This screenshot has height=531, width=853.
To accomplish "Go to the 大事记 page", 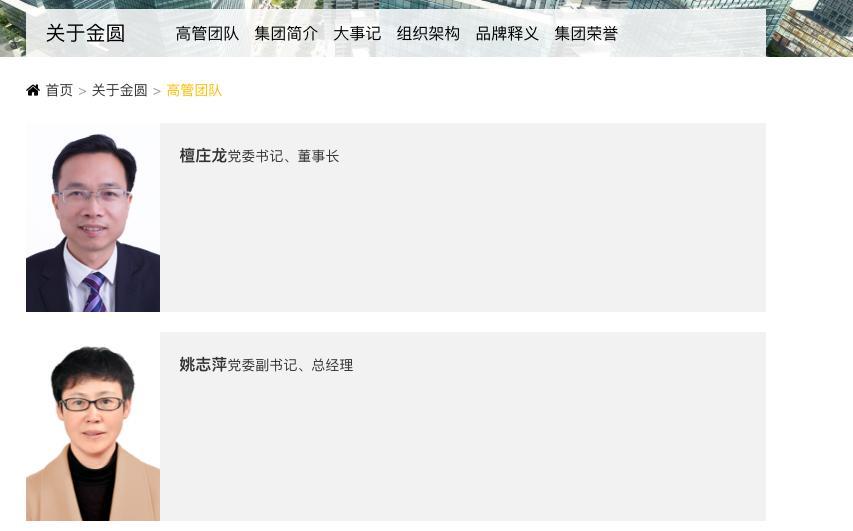I will point(357,34).
